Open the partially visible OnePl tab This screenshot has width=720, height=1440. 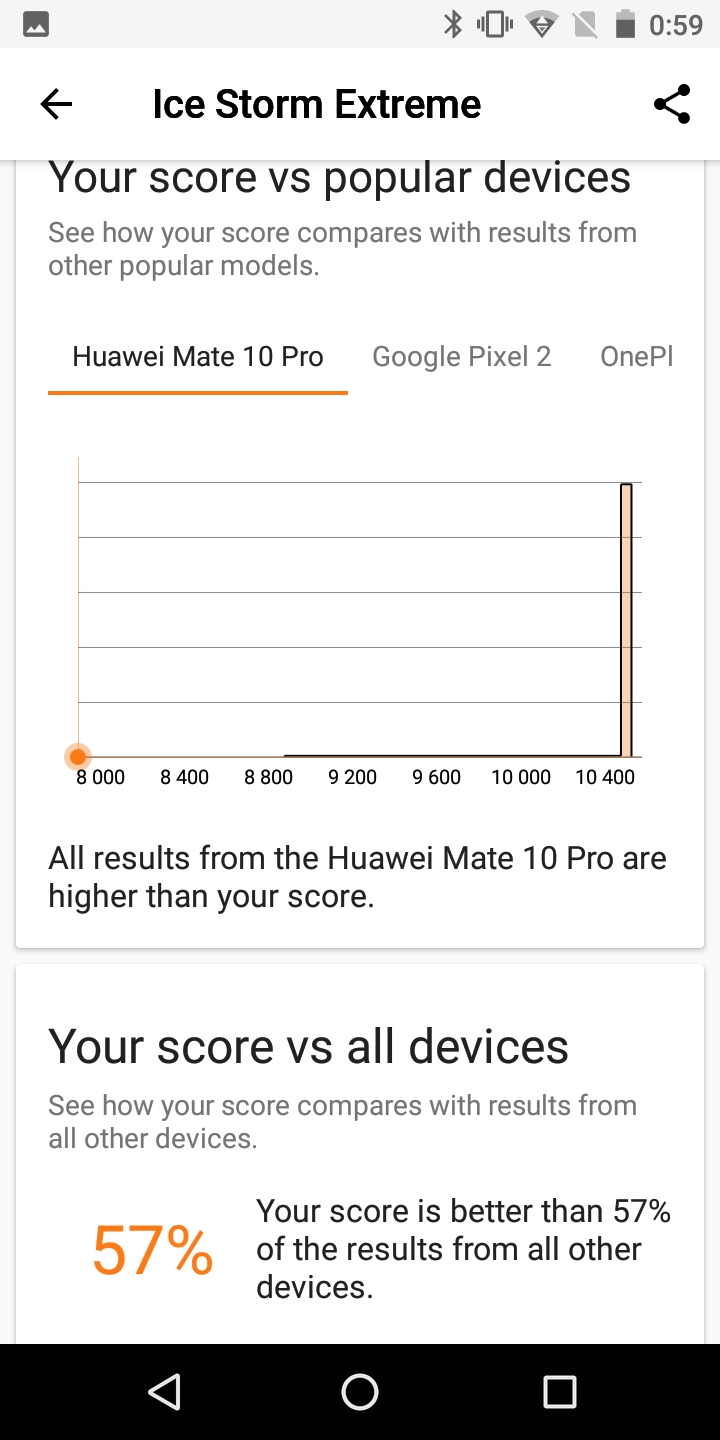[x=637, y=357]
